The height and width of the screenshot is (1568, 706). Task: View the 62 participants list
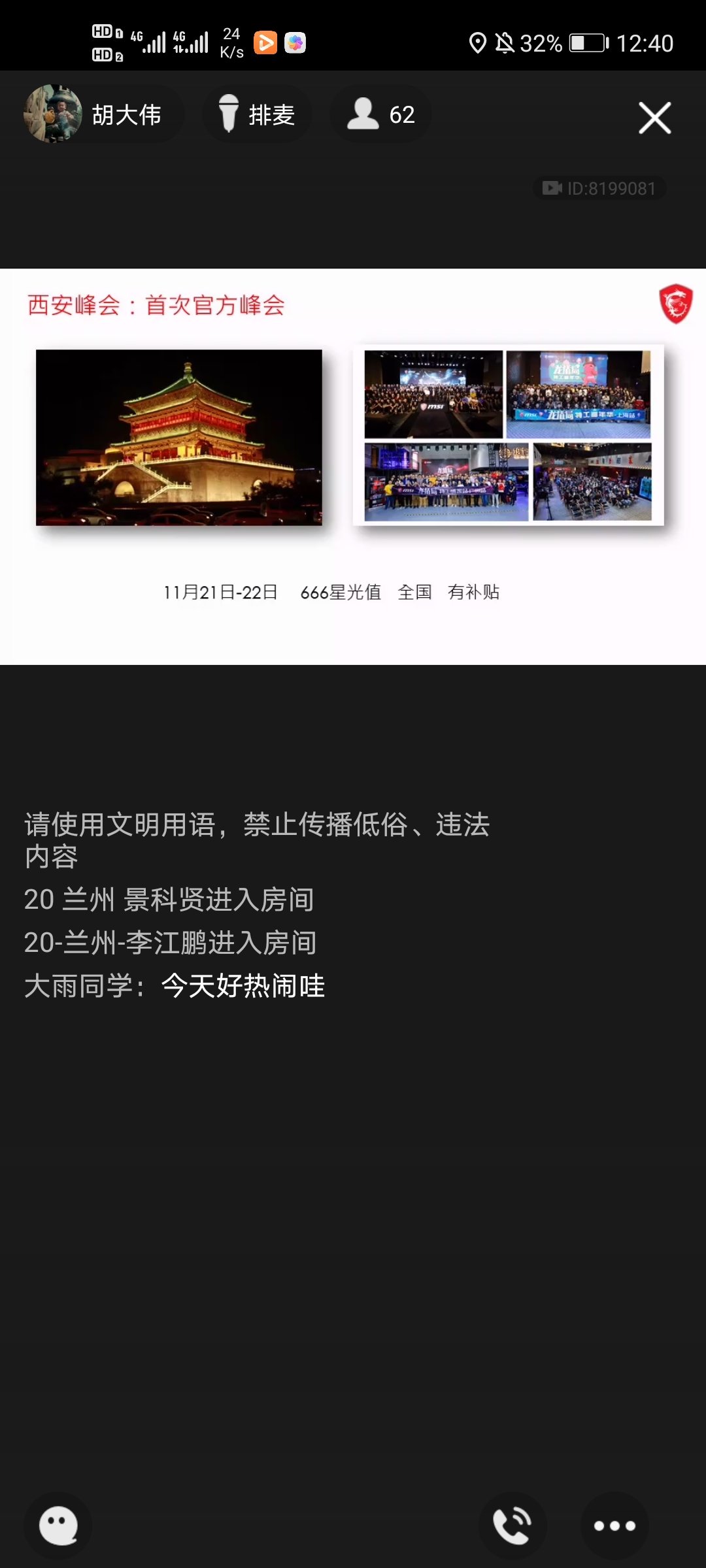381,114
